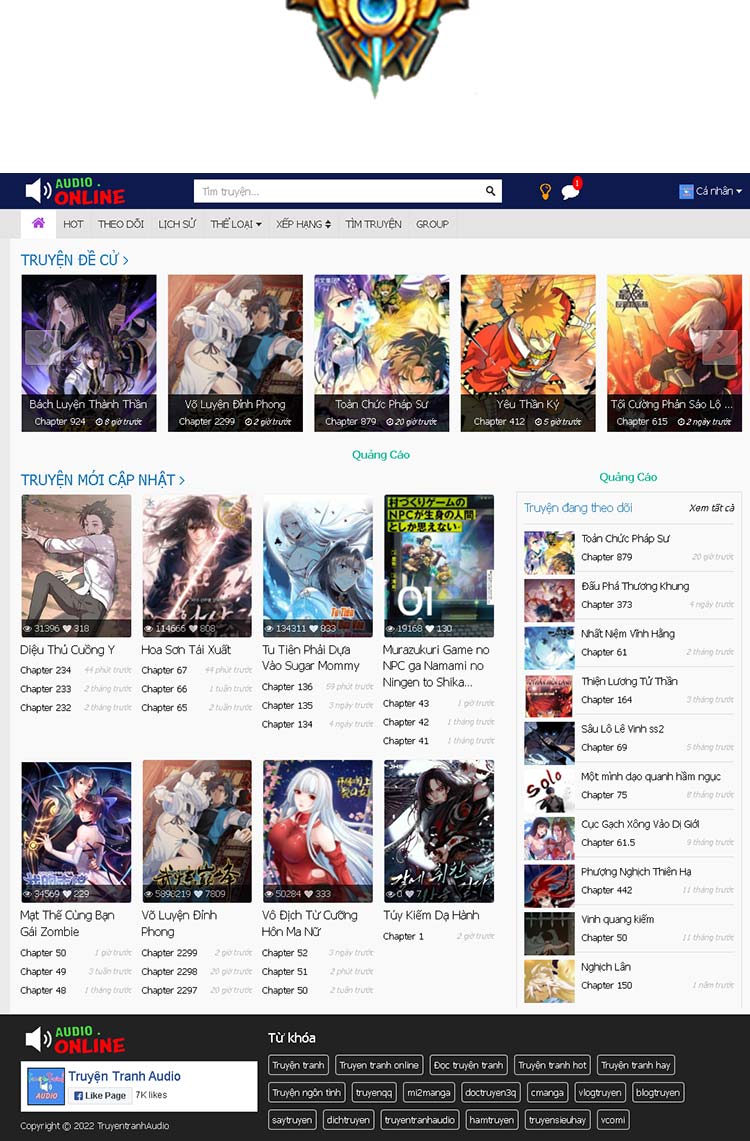Tap the magnifier search icon

coord(491,191)
